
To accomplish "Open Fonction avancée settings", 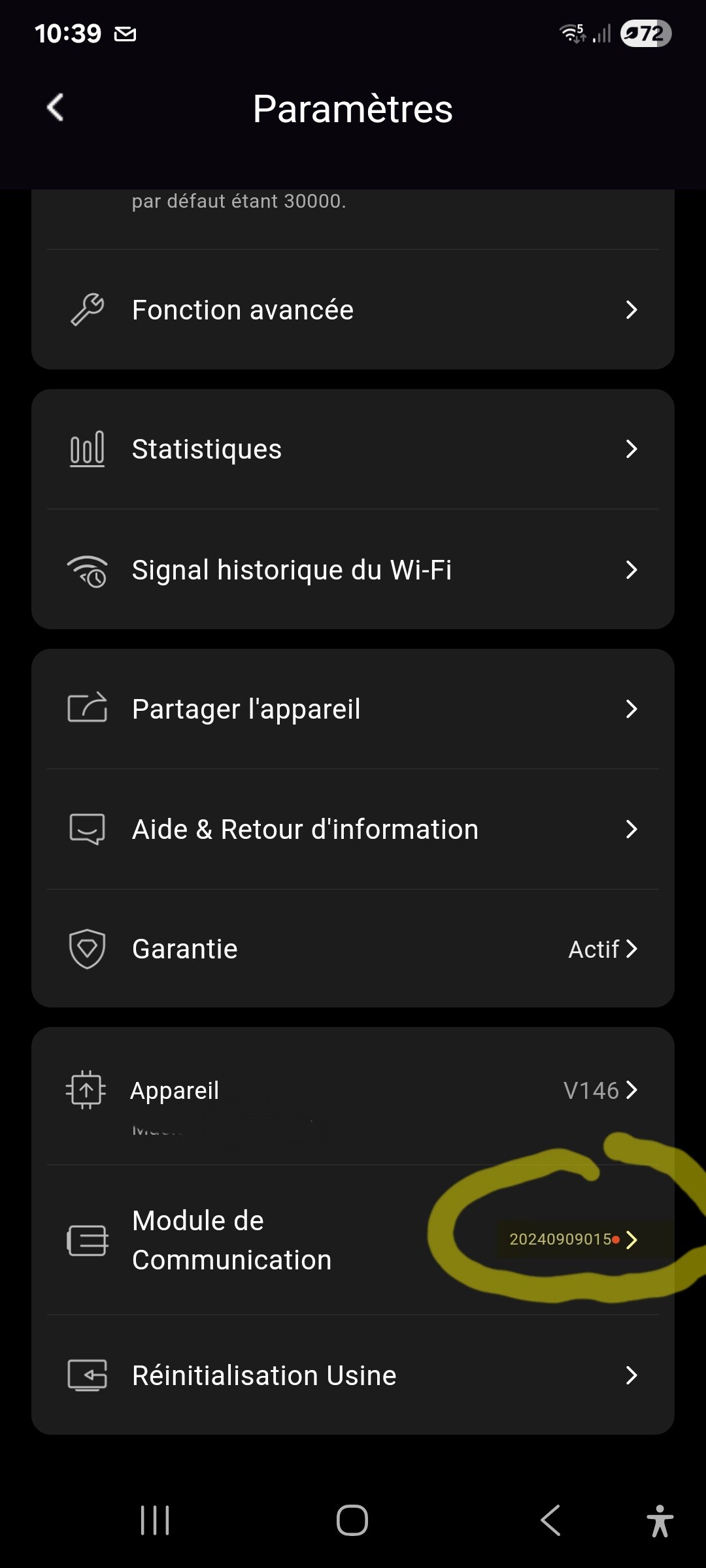I will tap(353, 310).
